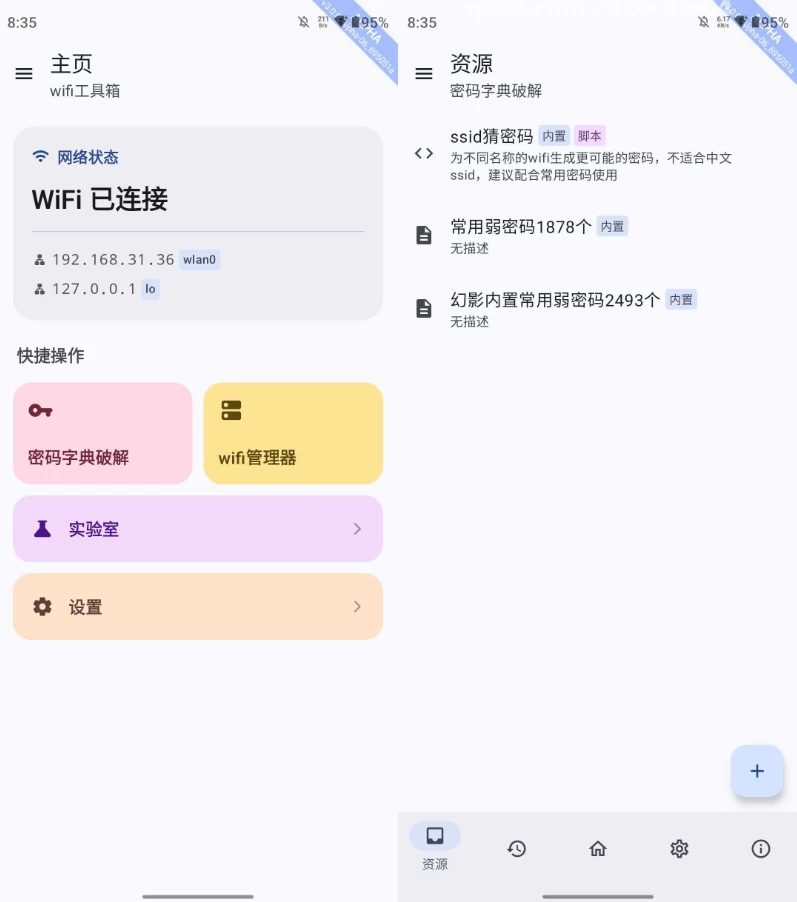This screenshot has width=797, height=902.
Task: Open the 主页 hamburger navigation menu
Action: pos(23,72)
